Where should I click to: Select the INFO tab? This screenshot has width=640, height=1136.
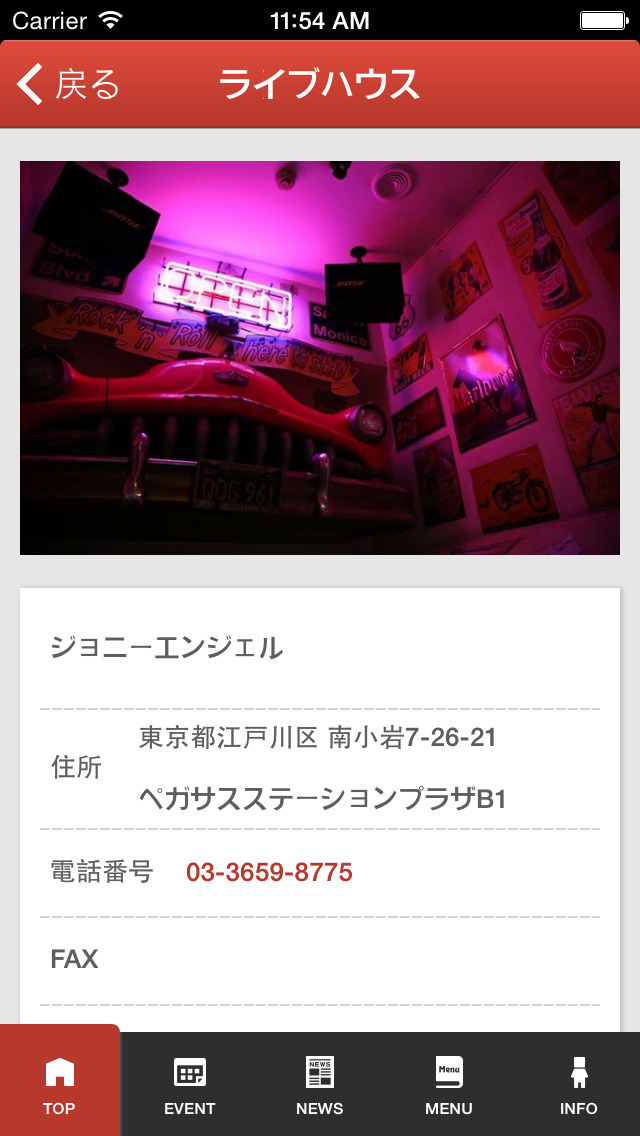579,1084
